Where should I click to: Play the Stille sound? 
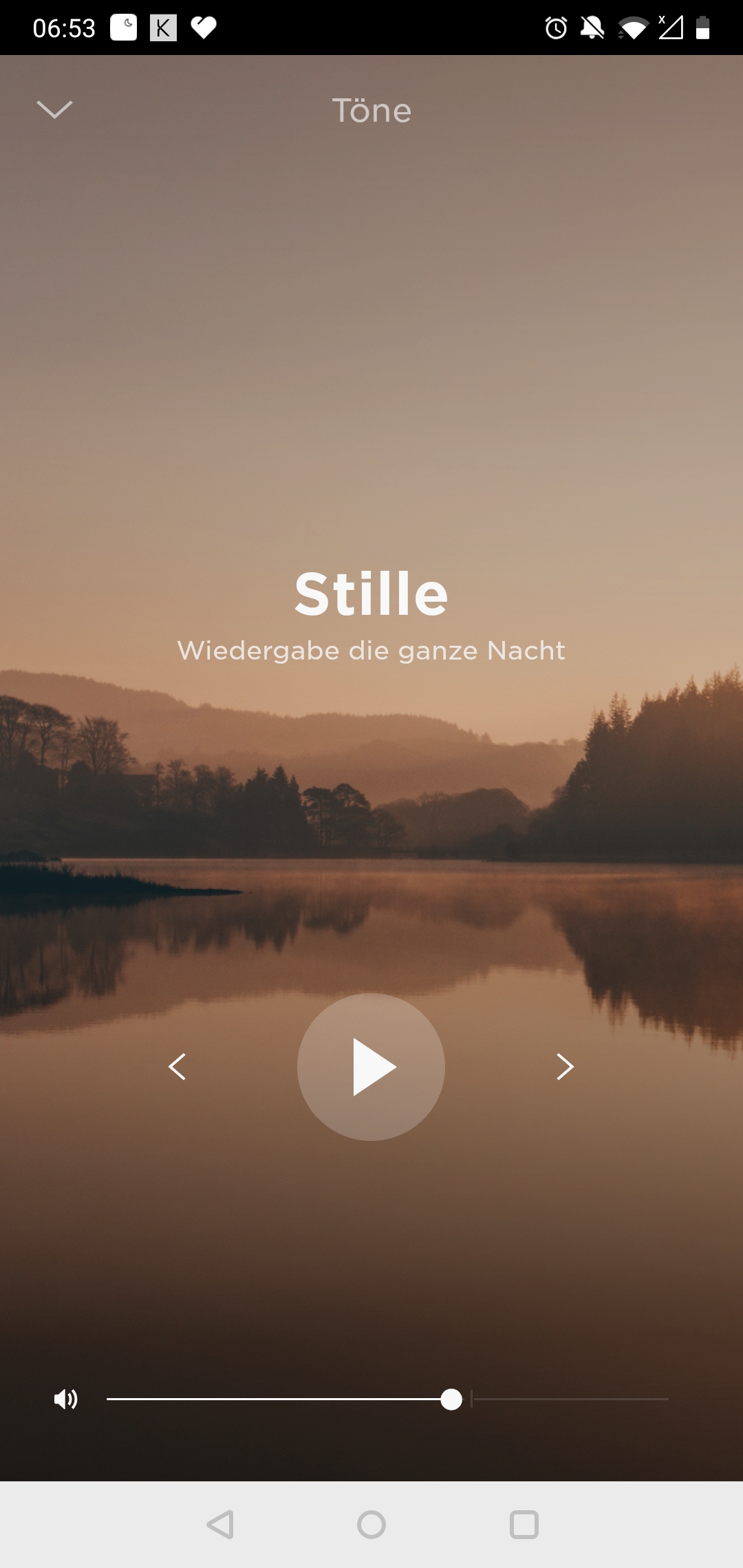click(x=371, y=1067)
